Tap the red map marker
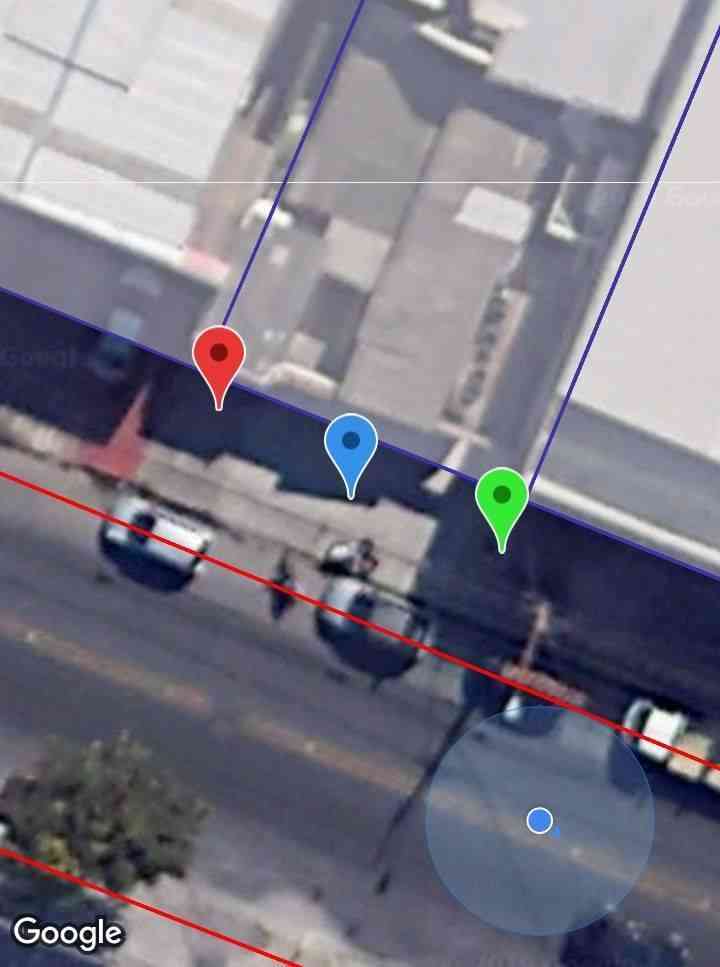The width and height of the screenshot is (720, 967). (x=219, y=357)
